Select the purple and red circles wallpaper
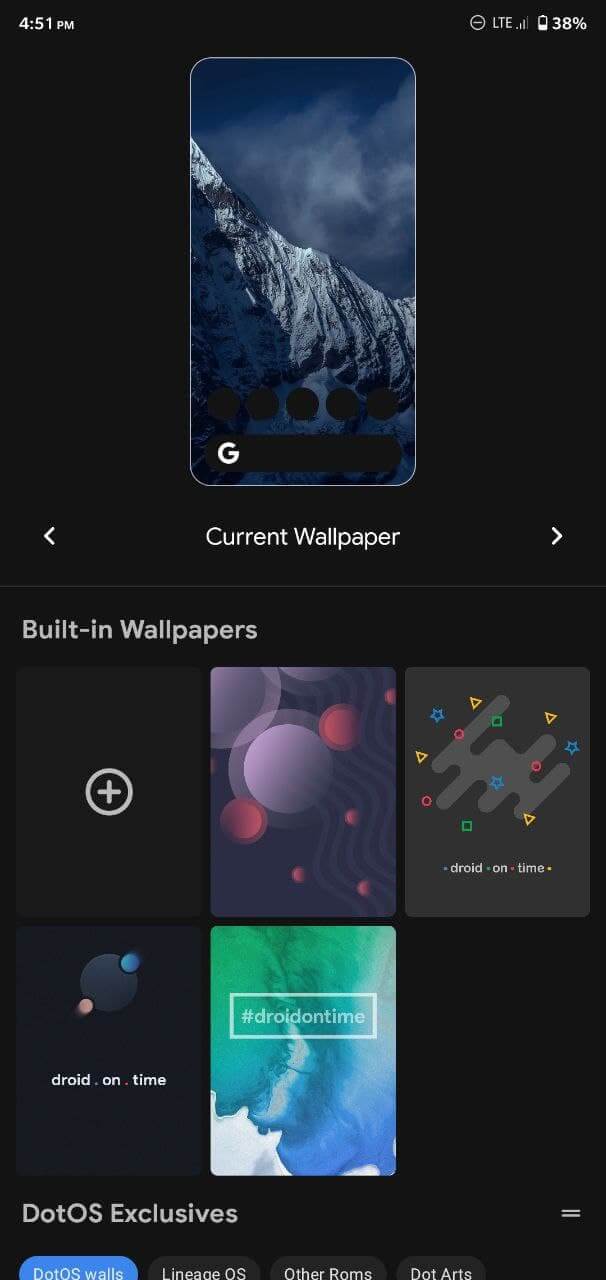Screen dimensions: 606x1280 (303, 792)
